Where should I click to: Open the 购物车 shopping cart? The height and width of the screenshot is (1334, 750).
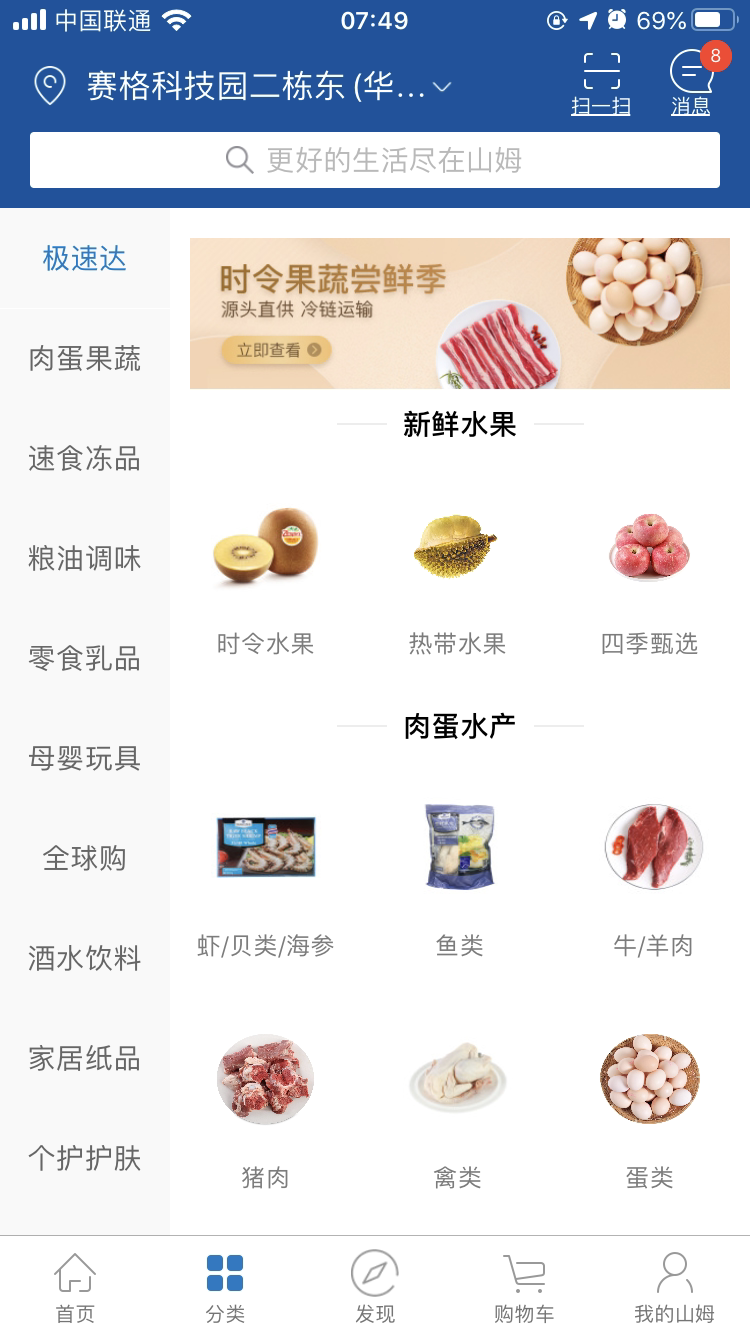(x=524, y=1287)
